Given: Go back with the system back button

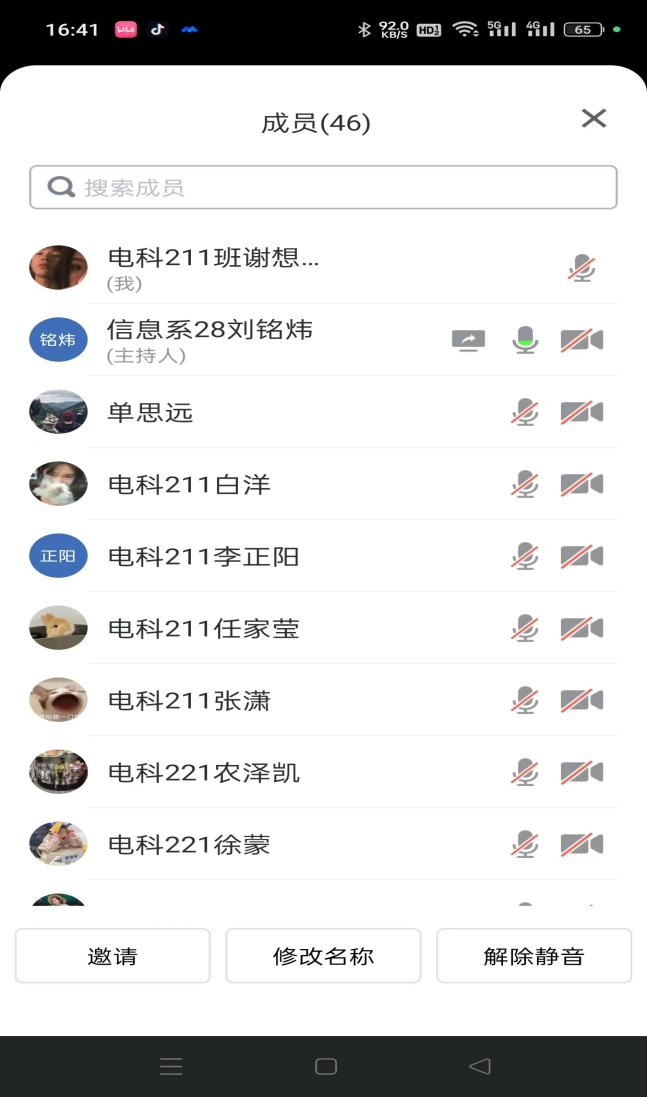Looking at the screenshot, I should click(480, 1066).
